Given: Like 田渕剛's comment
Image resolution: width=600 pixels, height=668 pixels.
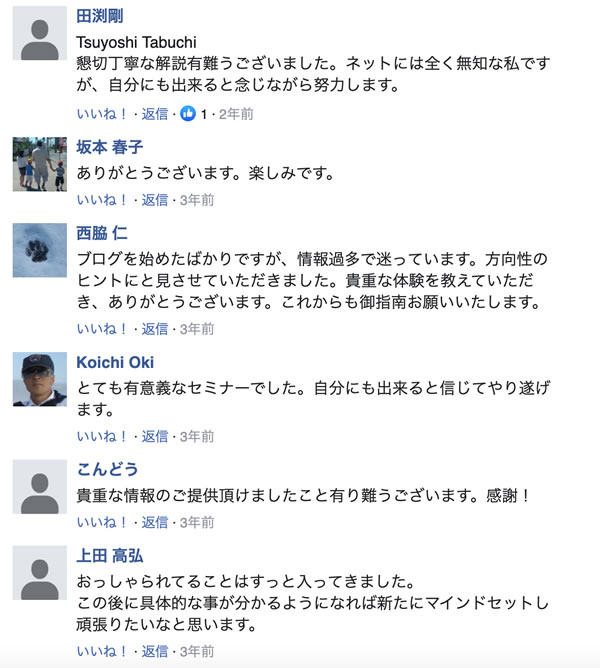Looking at the screenshot, I should pyautogui.click(x=102, y=114).
